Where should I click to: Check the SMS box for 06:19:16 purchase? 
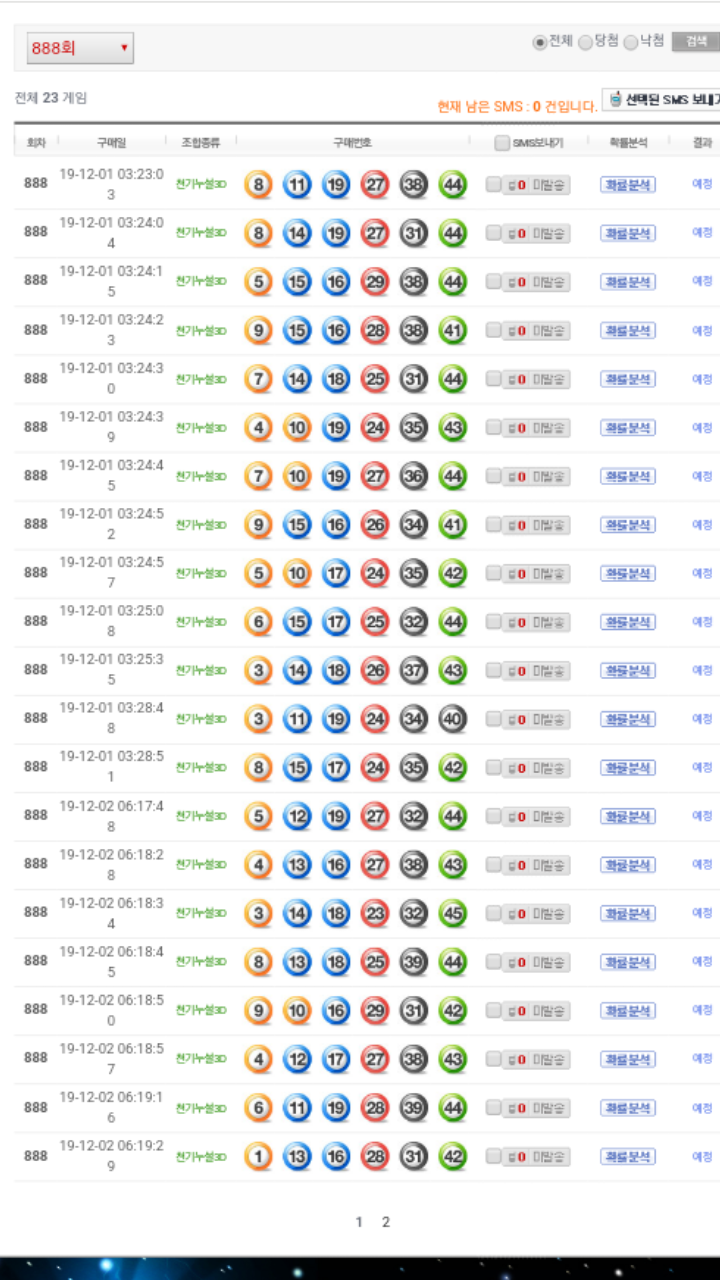click(493, 1107)
